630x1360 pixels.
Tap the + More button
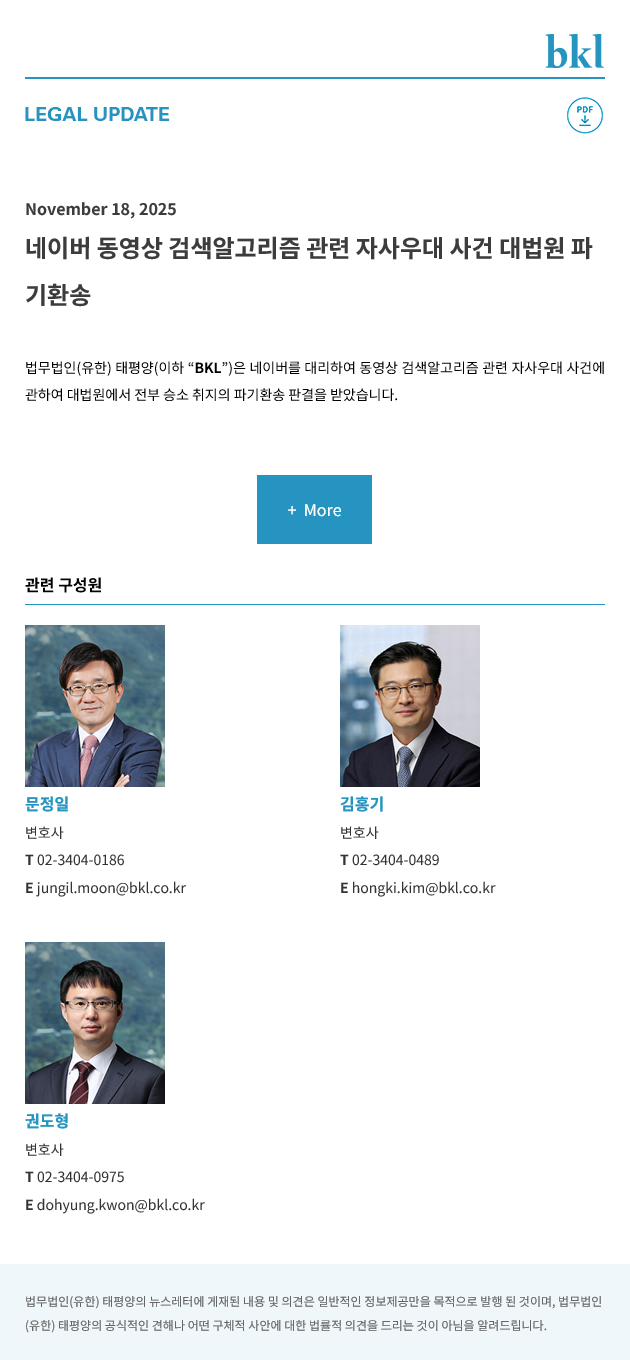coord(314,510)
